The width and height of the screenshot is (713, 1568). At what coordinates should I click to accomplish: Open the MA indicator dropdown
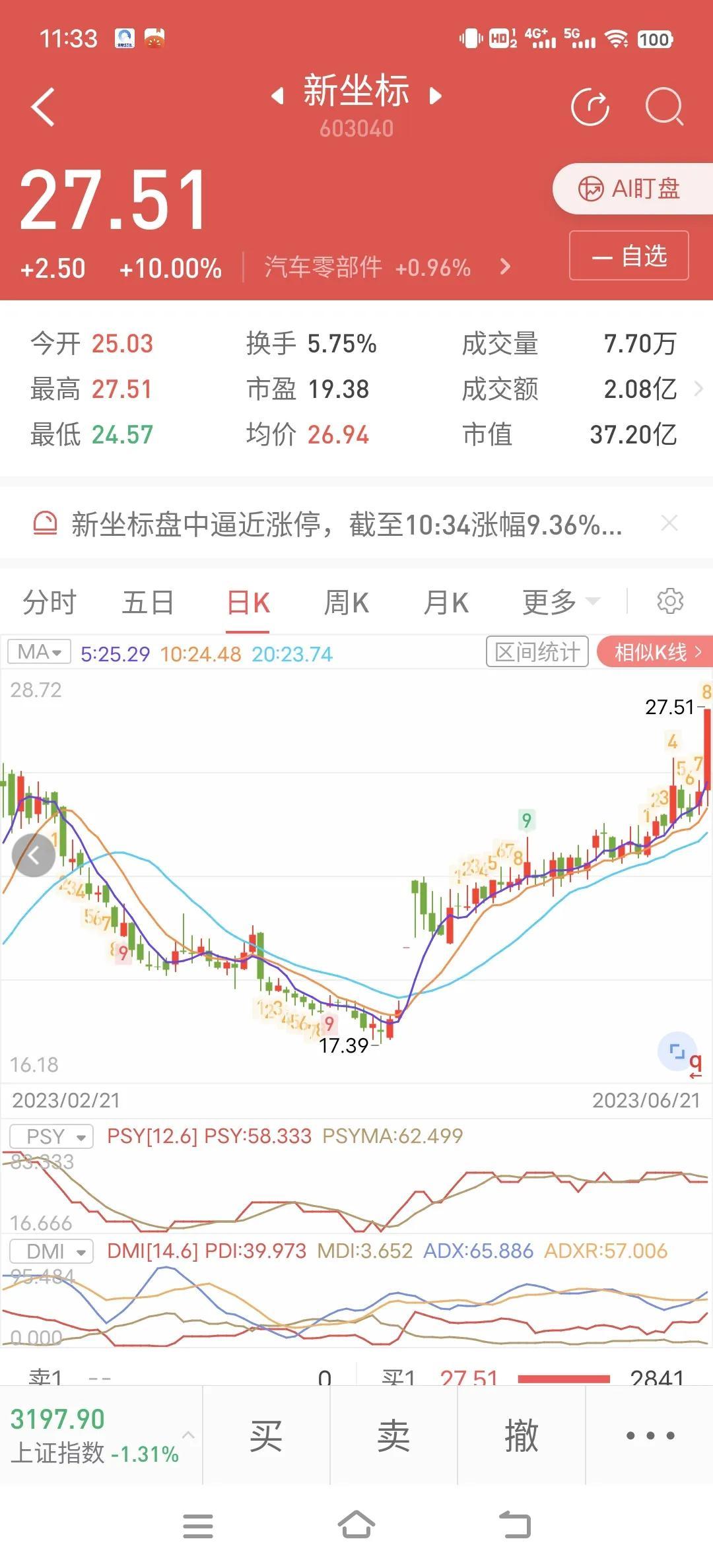point(39,652)
